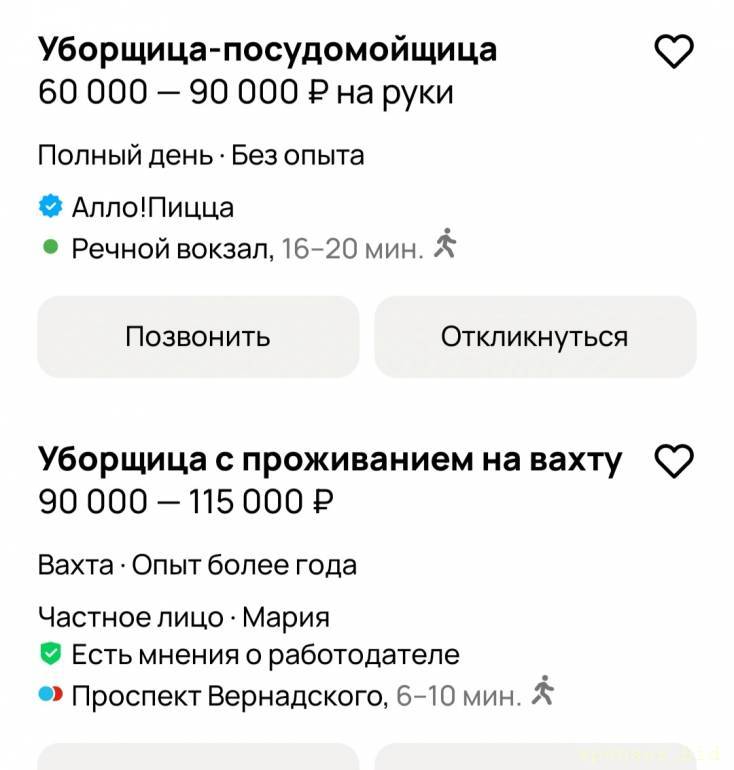Favorite the Уборщица с проживанием на вахту vacancy
The height and width of the screenshot is (770, 734).
point(673,461)
